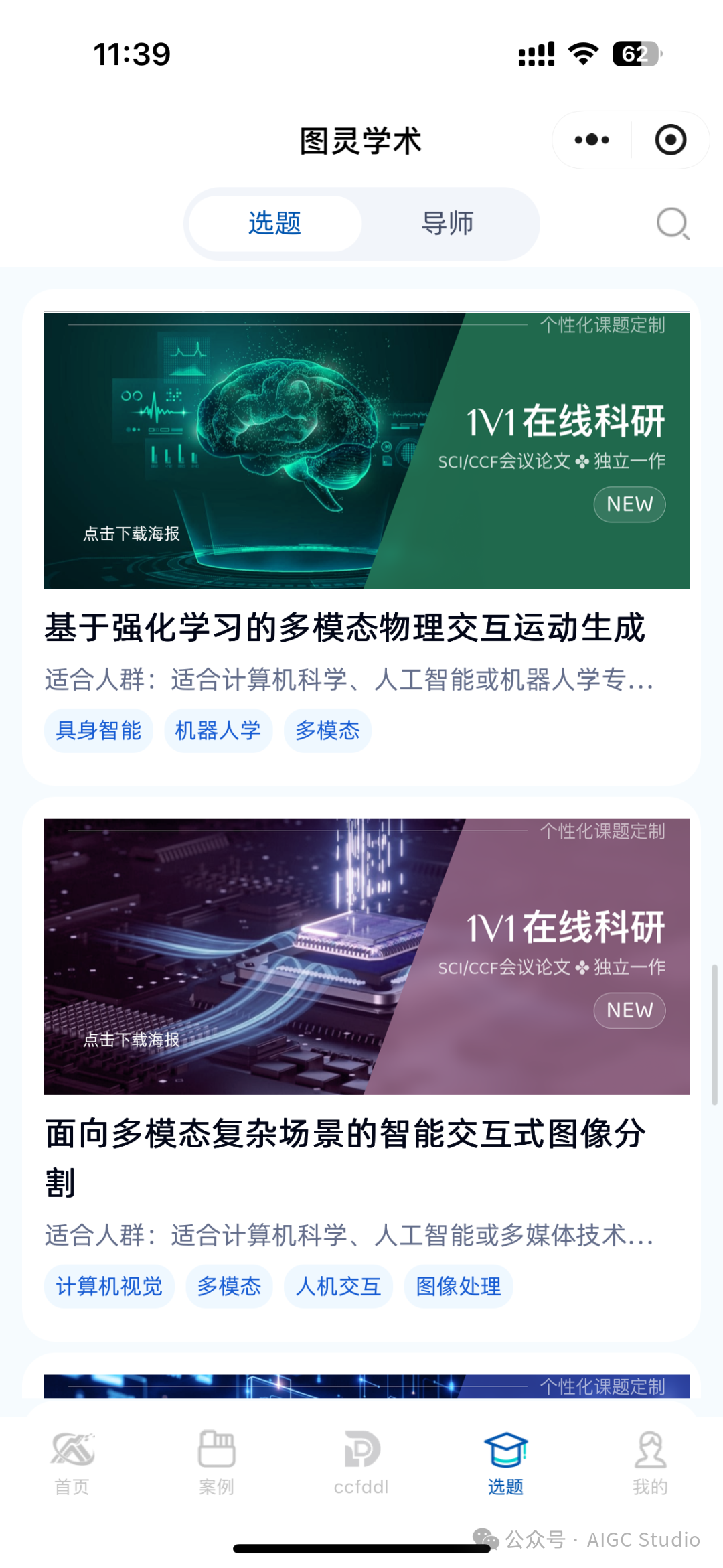723x1568 pixels.
Task: Select the 案例 cases icon in bottom bar
Action: click(x=217, y=1460)
